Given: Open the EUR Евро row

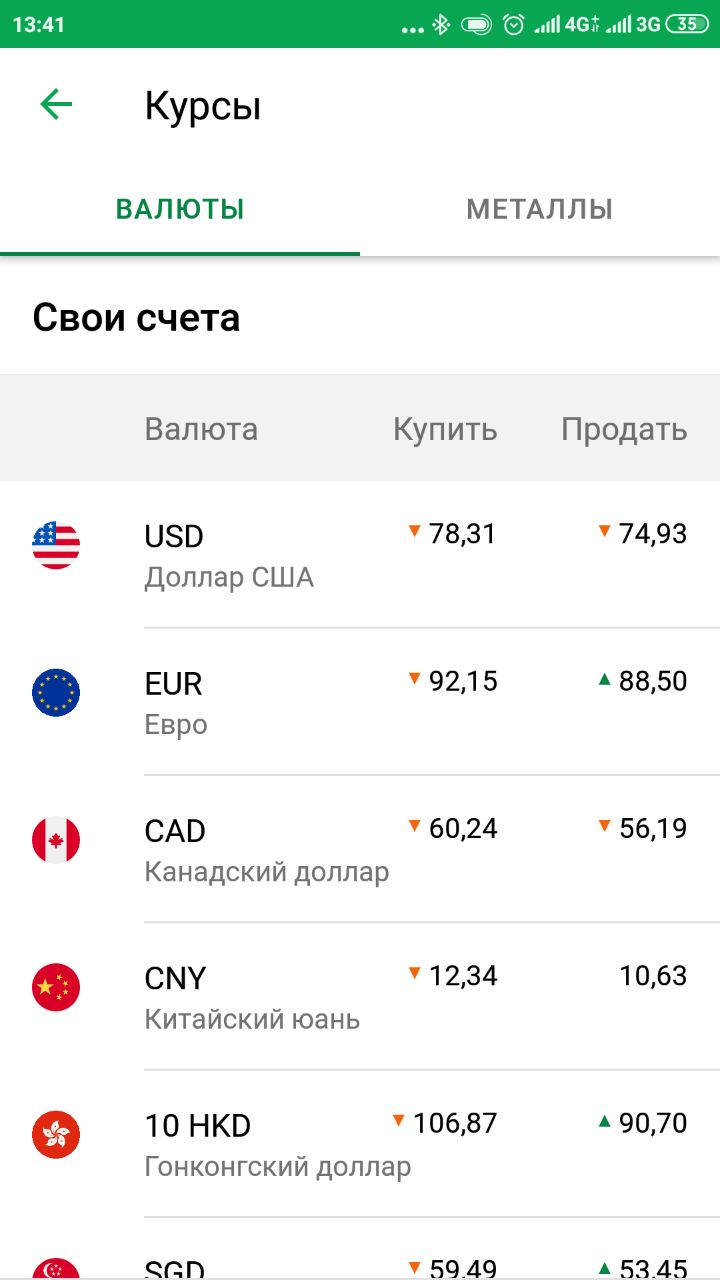Looking at the screenshot, I should tap(360, 702).
